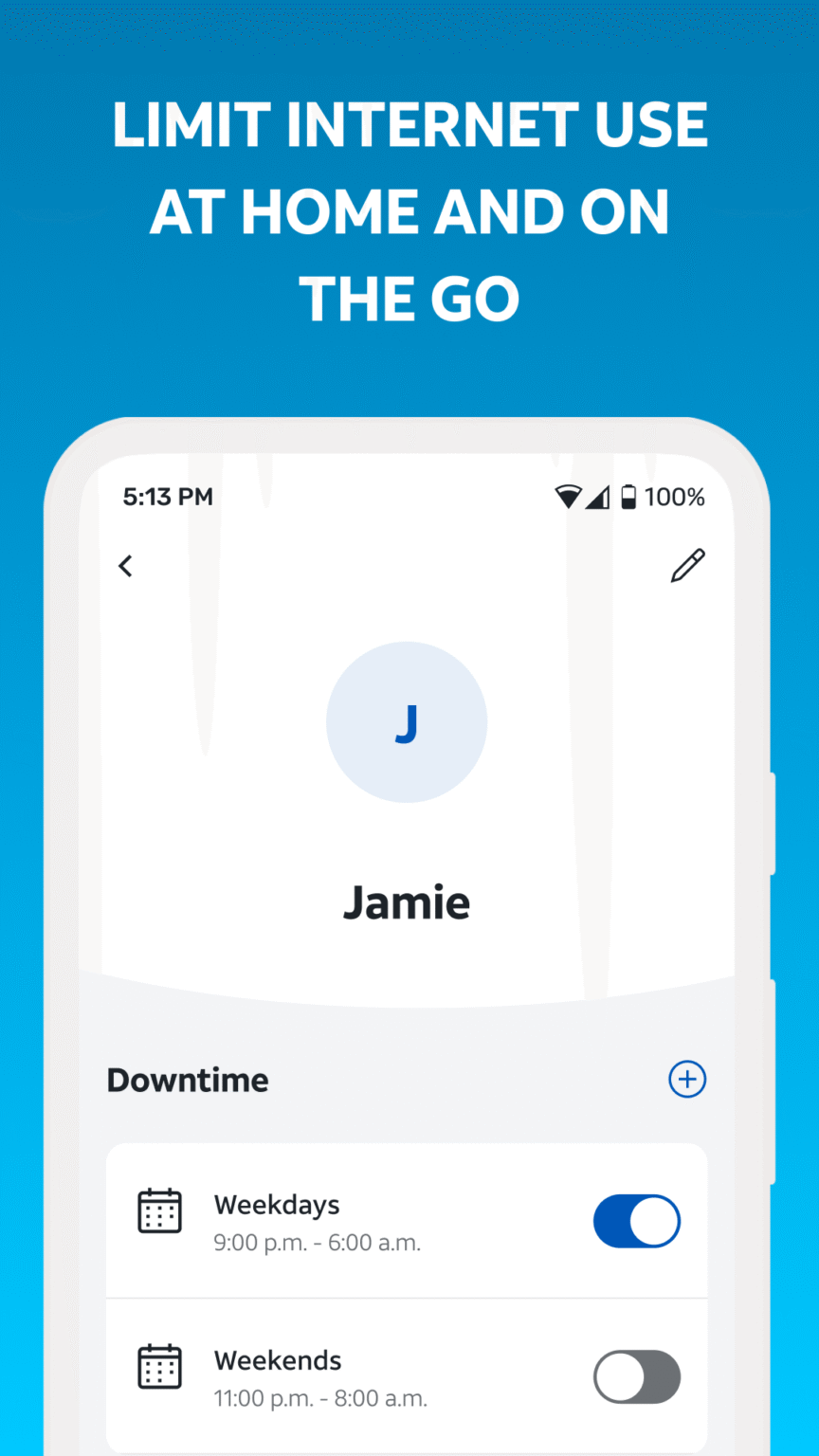This screenshot has width=819, height=1456.
Task: Click the cellular signal icon in status bar
Action: point(598,496)
